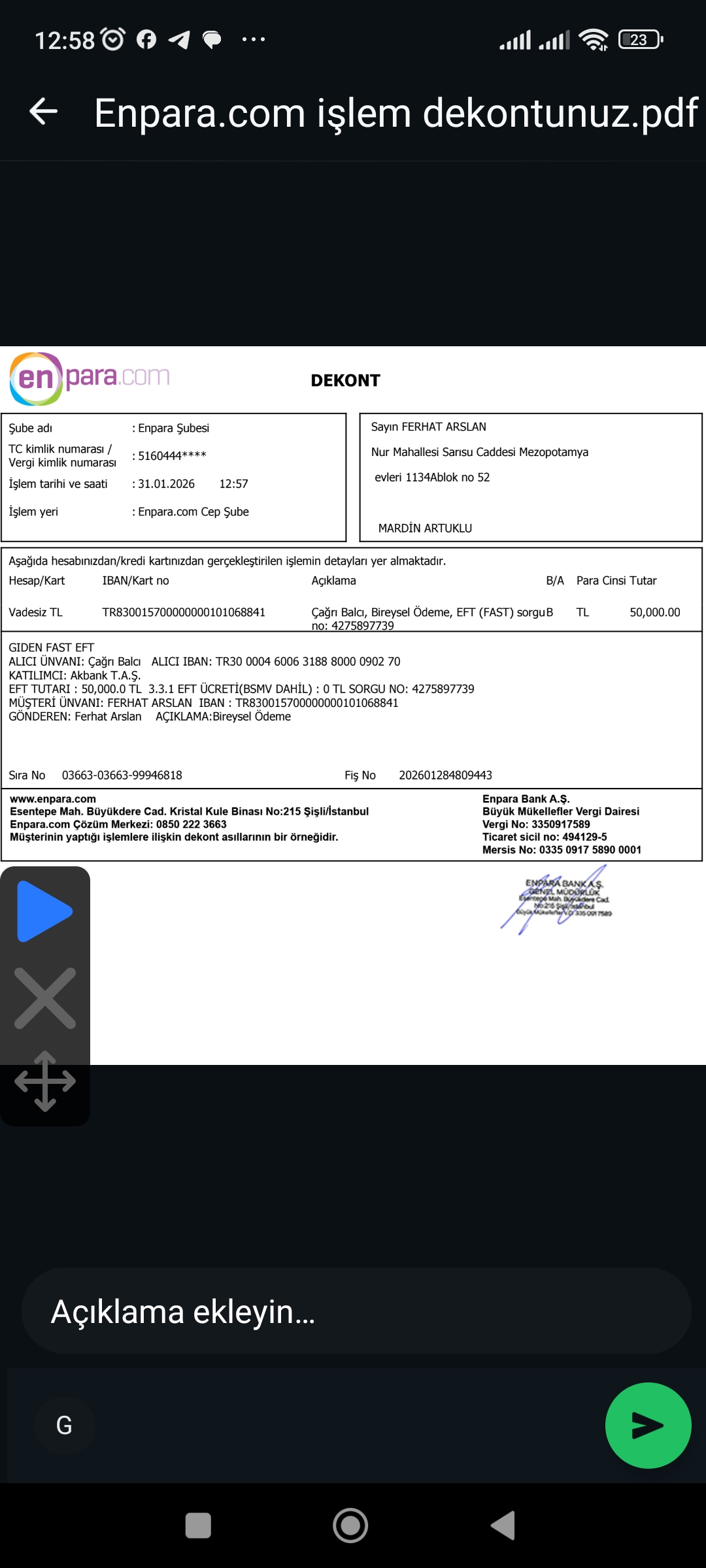Focus the 'Açıklama ekleyin...' caption field
Viewport: 706px width, 1568px height.
tap(356, 1311)
